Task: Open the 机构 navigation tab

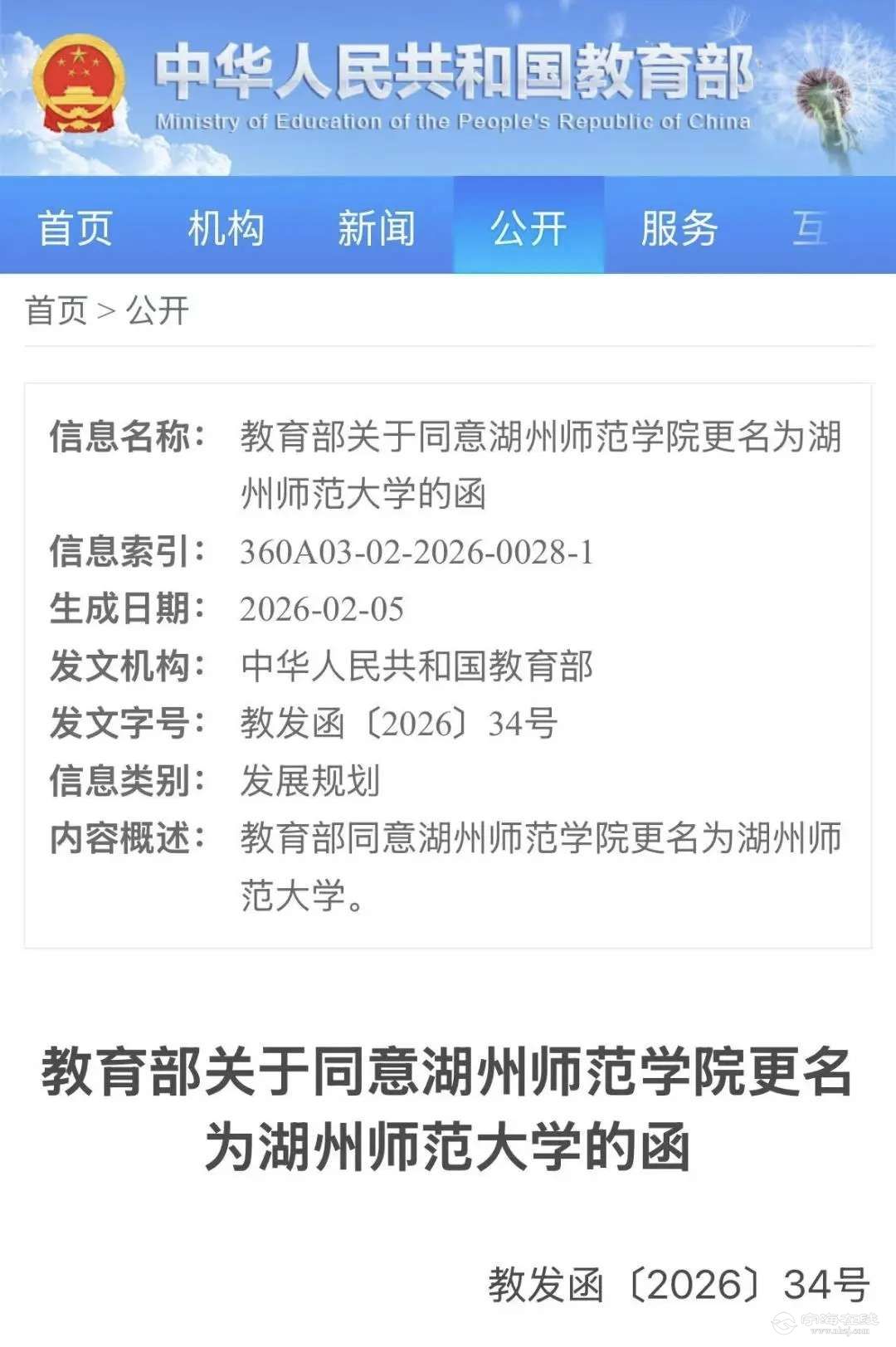Action: (x=226, y=228)
